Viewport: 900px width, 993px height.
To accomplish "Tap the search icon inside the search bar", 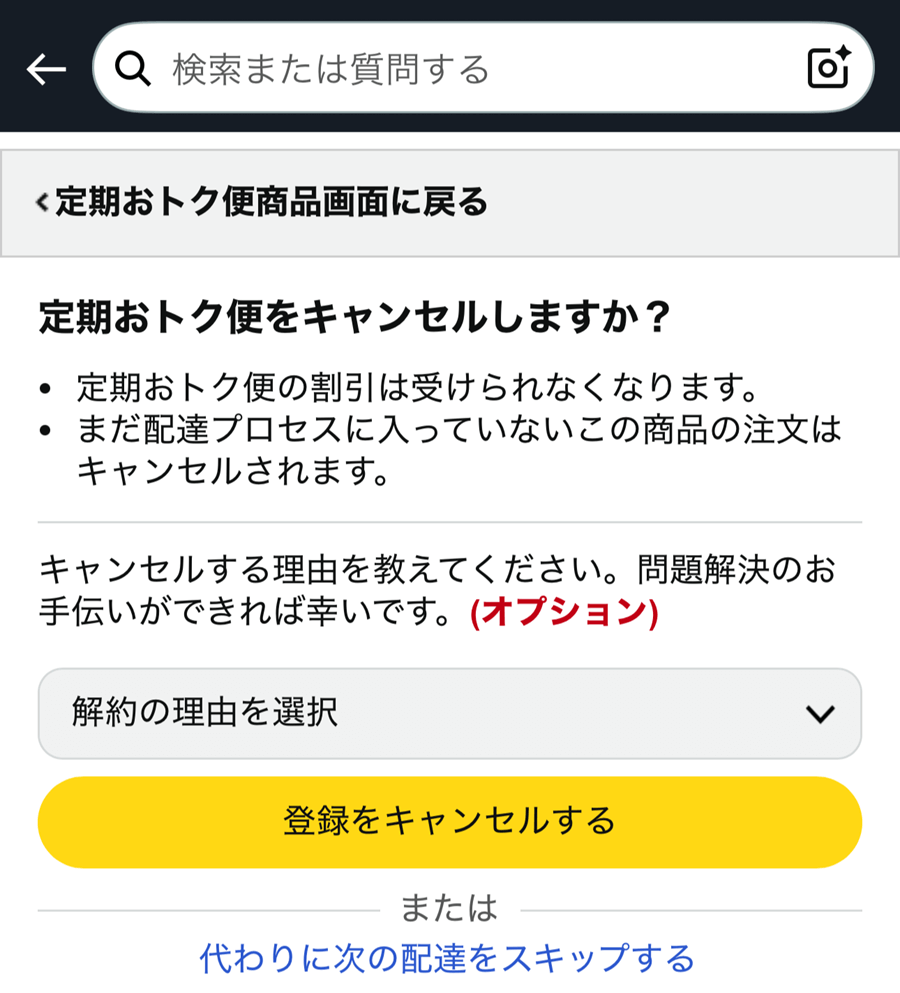I will tap(131, 68).
